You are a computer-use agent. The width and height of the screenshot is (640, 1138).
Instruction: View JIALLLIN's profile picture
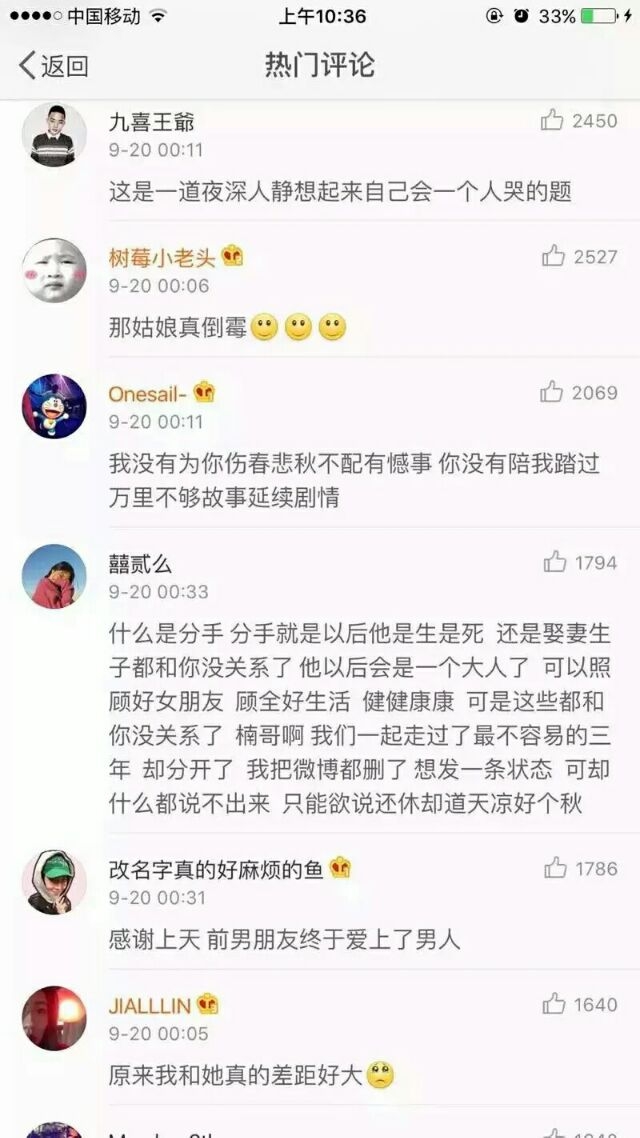pos(54,1018)
